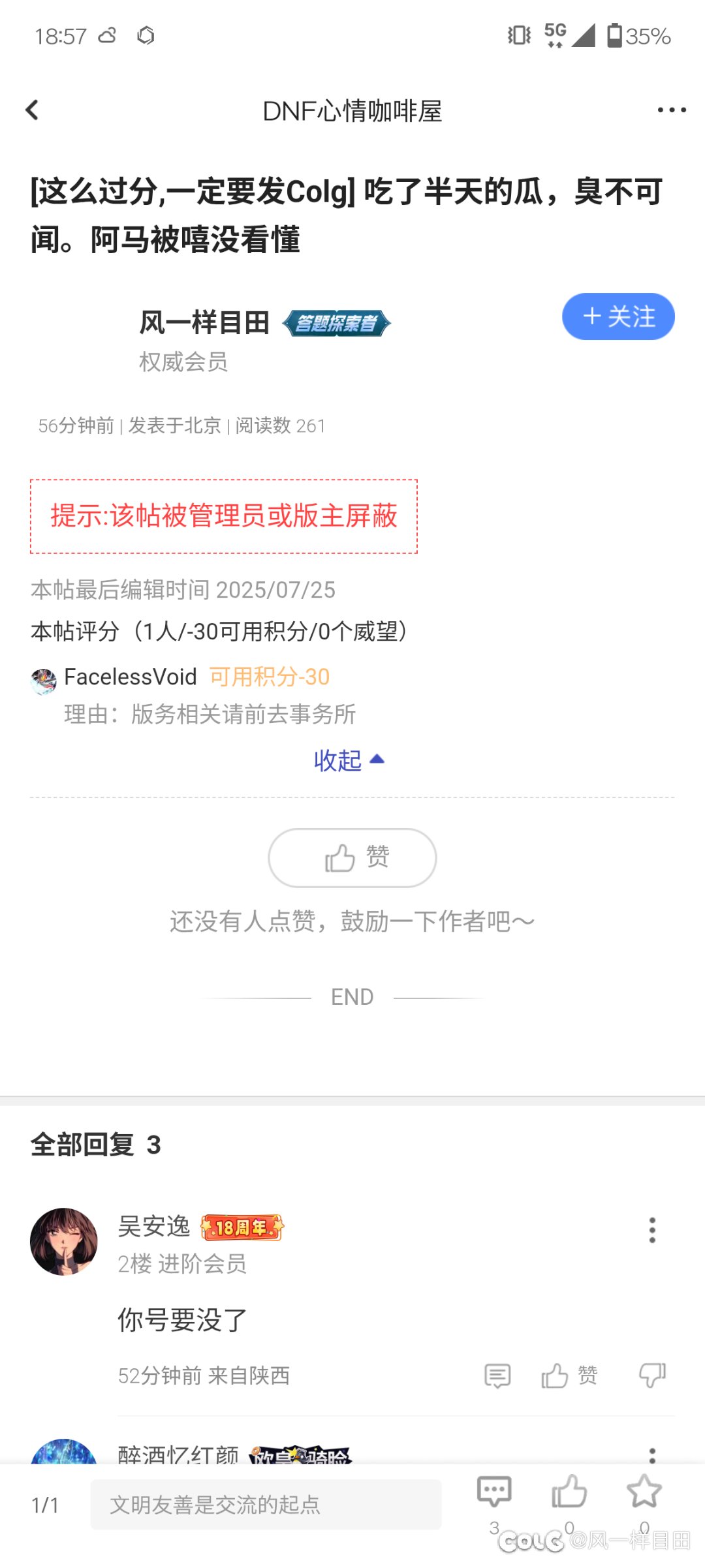Open more options for 醉酒忆红颜's reply
The width and height of the screenshot is (705, 1568).
pyautogui.click(x=651, y=1454)
